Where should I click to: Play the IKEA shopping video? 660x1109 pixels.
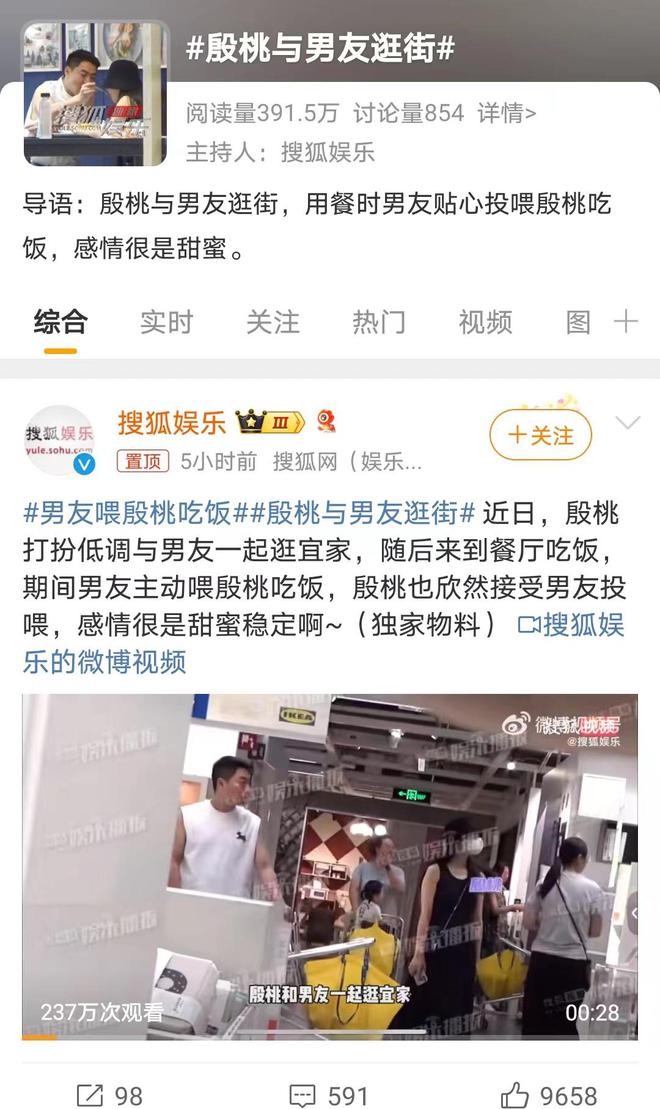(x=329, y=866)
